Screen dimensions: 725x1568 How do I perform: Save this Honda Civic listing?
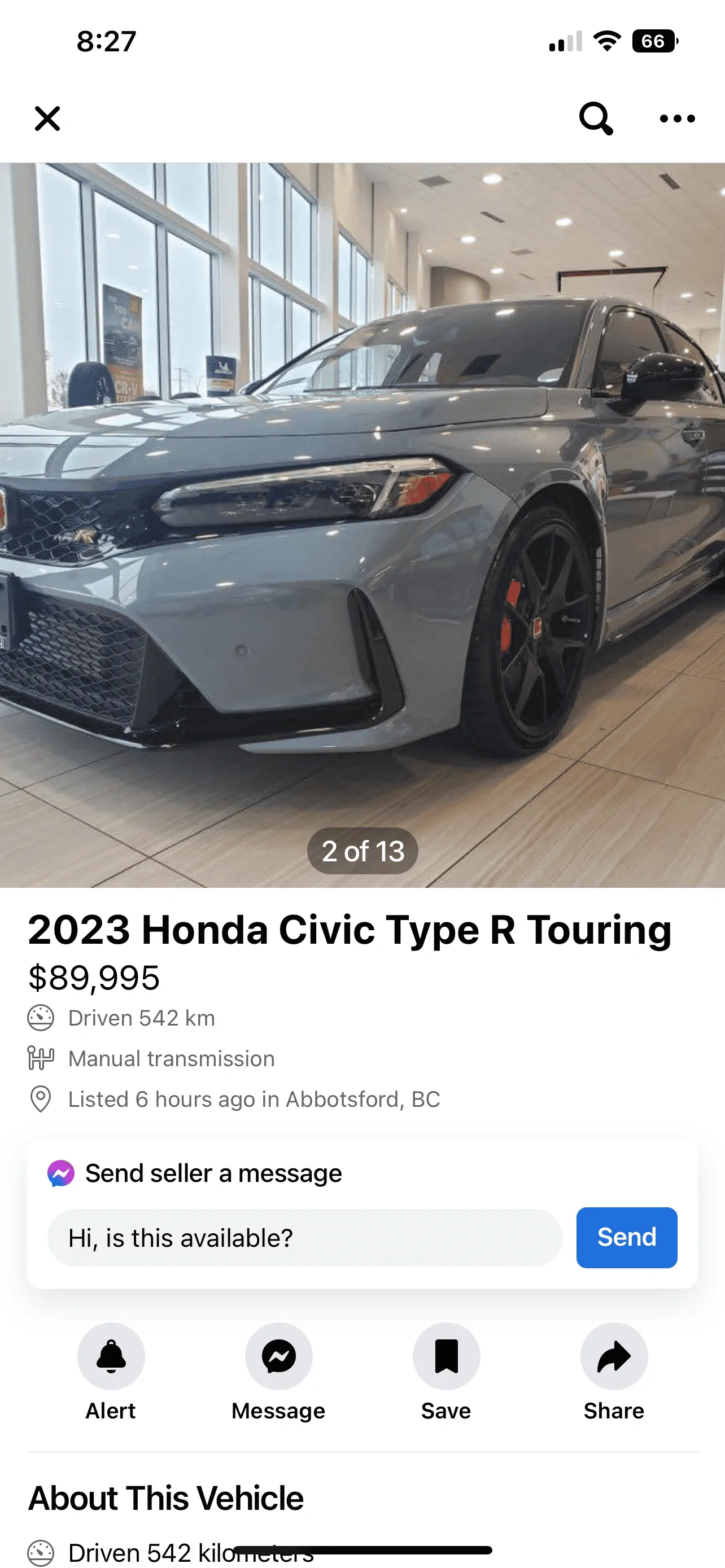pos(446,1356)
